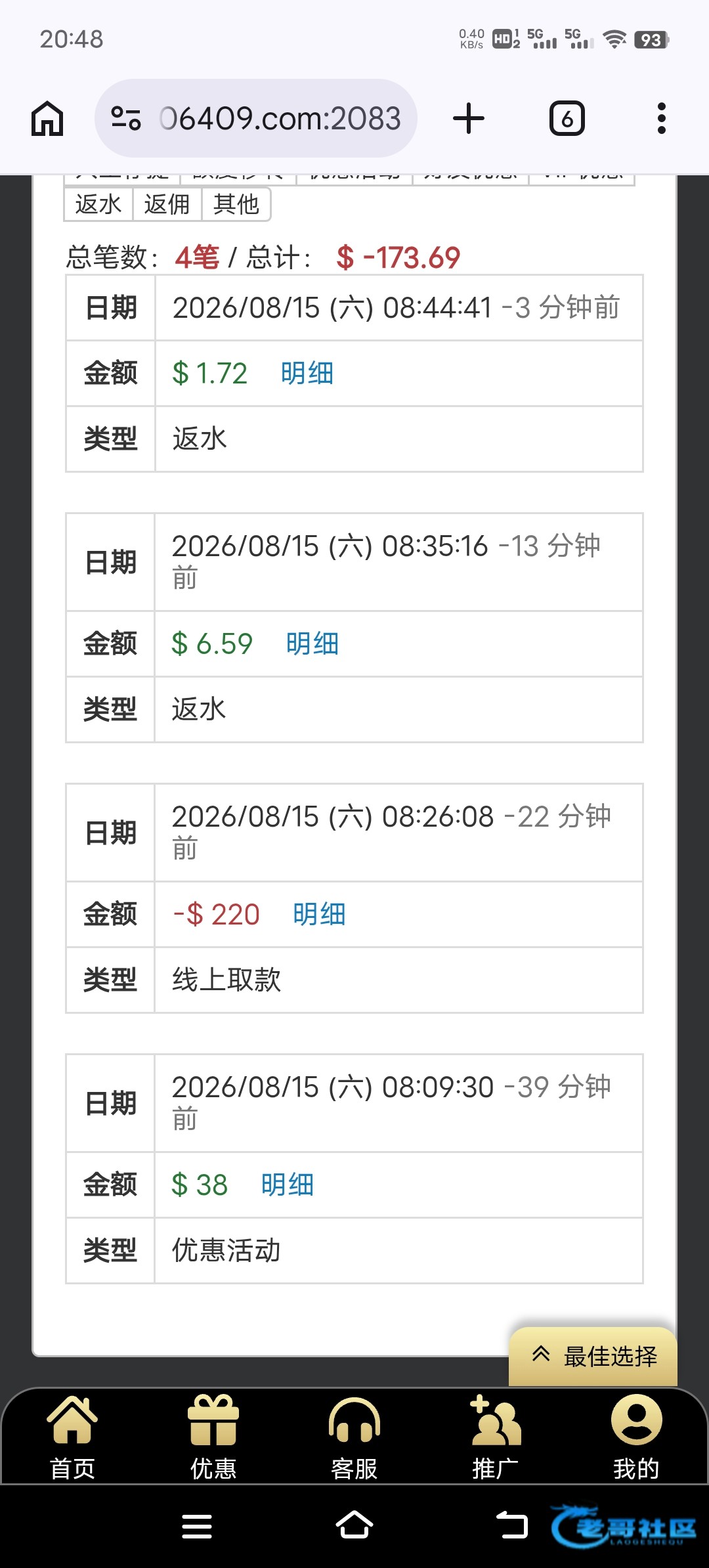Open the tab switcher showing 6 tabs
Viewport: 709px width, 1568px height.
tap(567, 119)
